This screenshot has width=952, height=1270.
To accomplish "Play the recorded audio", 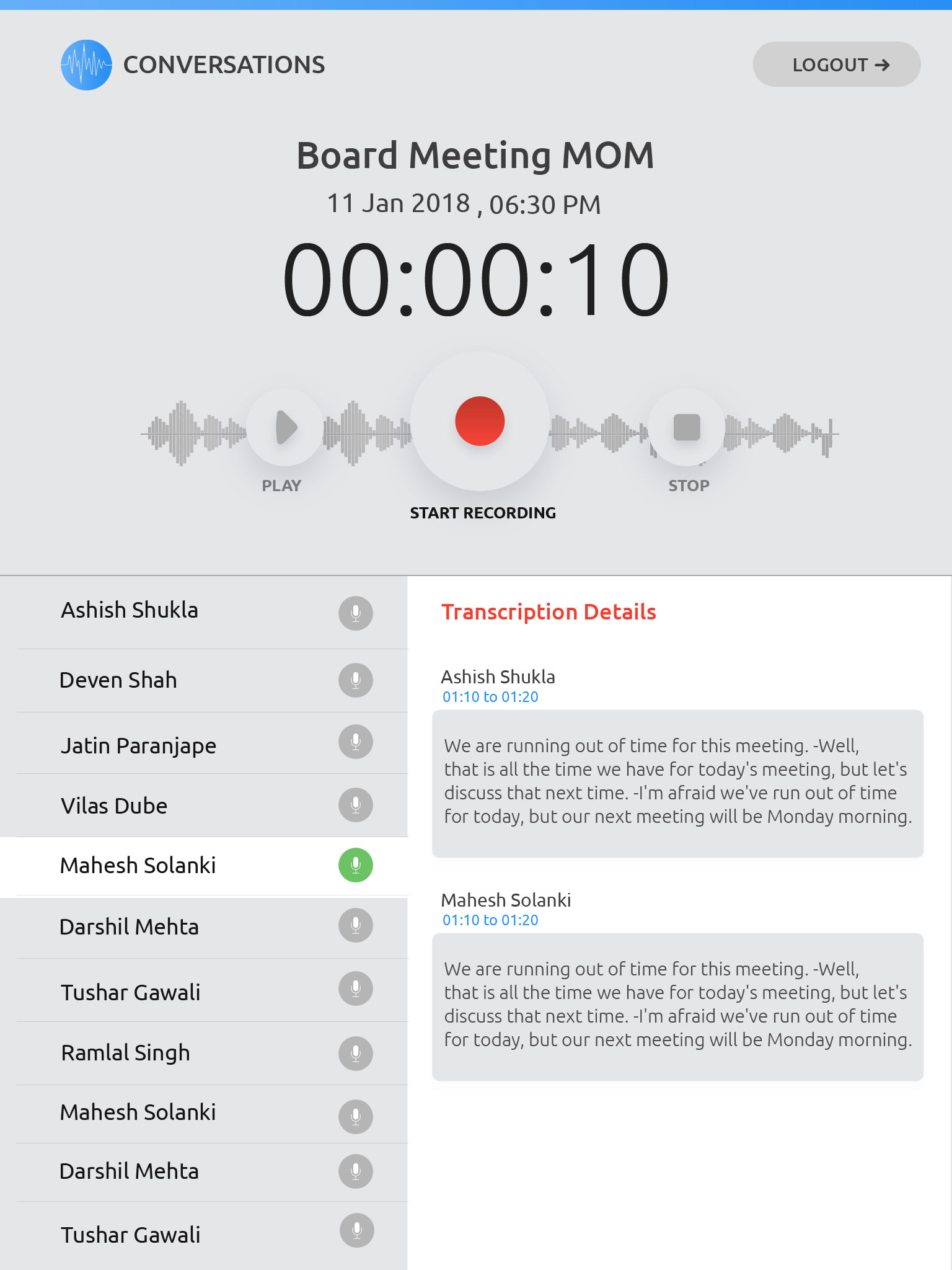I will click(285, 427).
